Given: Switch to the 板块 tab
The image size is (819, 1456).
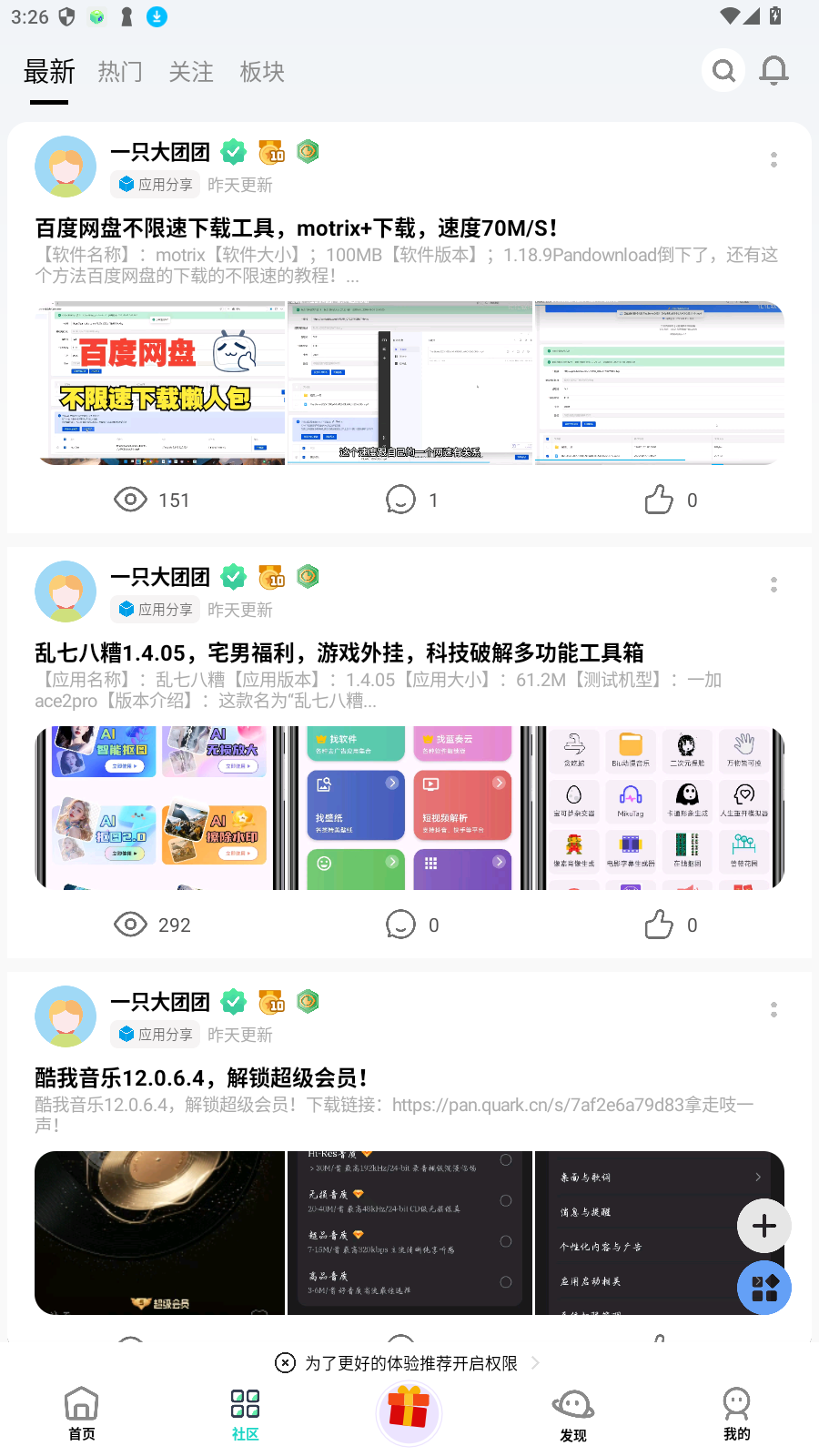Looking at the screenshot, I should click(261, 72).
